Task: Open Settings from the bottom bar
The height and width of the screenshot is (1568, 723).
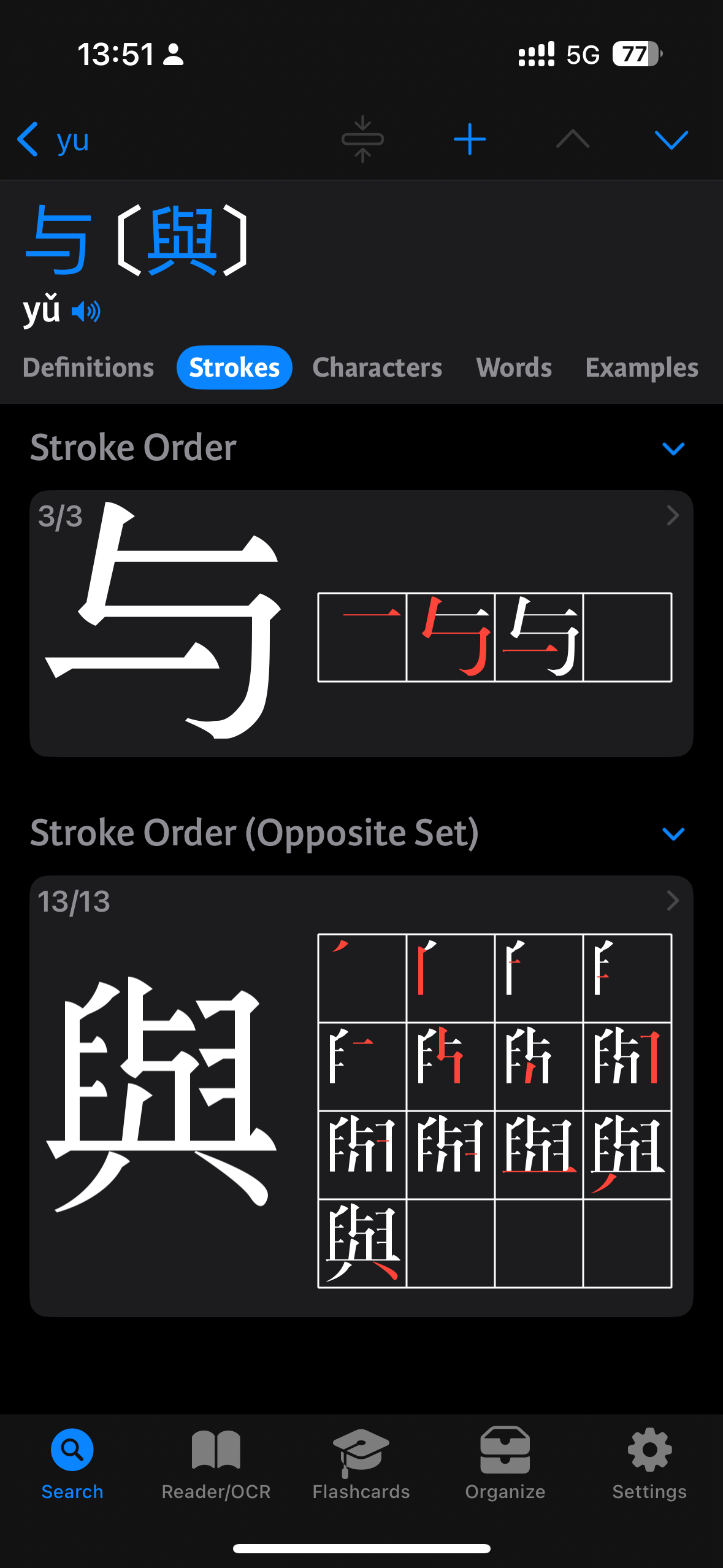Action: click(x=649, y=1464)
